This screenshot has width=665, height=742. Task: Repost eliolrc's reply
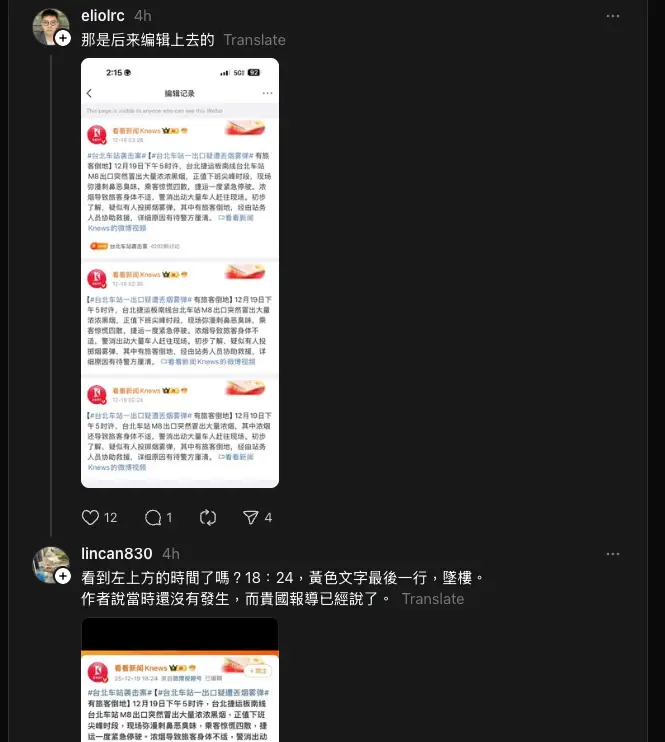(208, 517)
